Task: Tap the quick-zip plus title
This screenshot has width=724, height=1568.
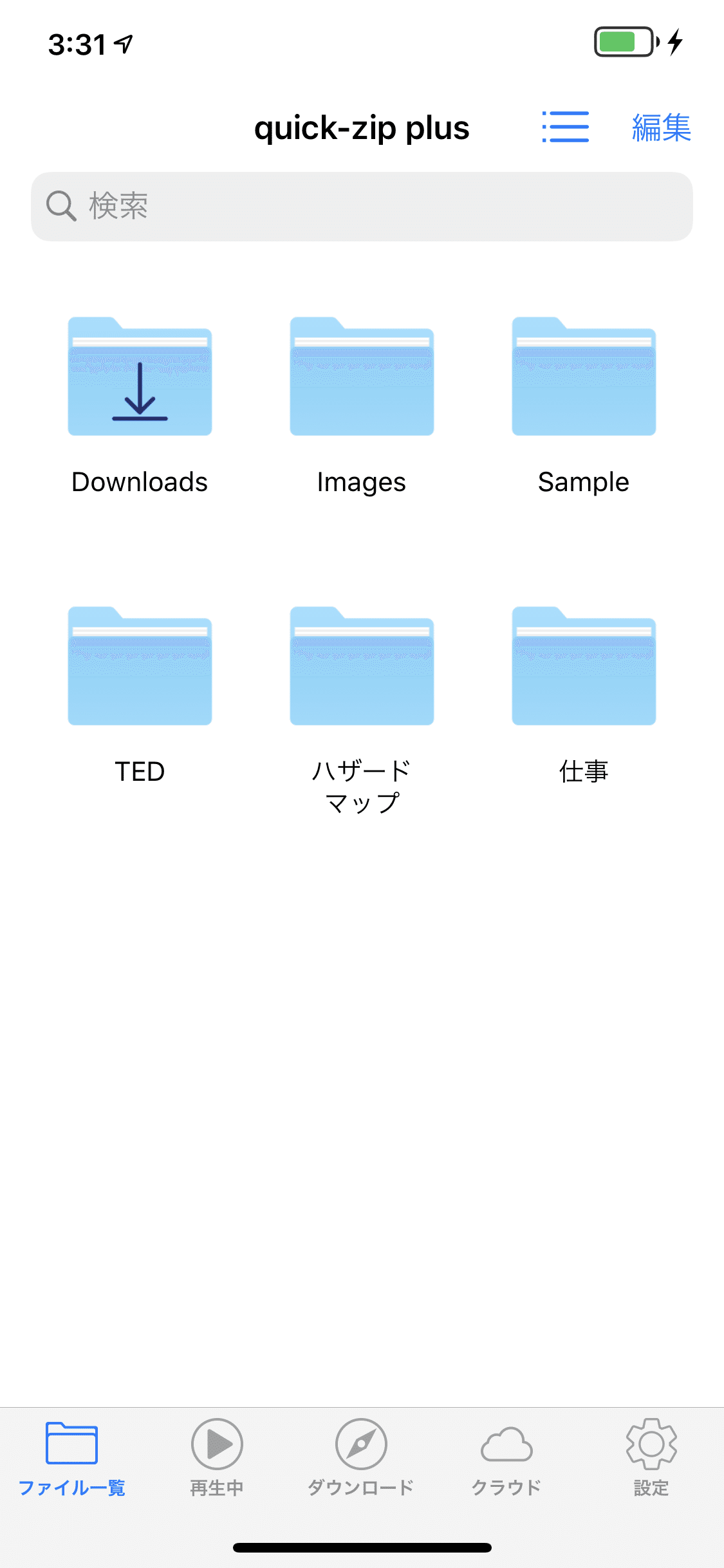Action: click(362, 127)
